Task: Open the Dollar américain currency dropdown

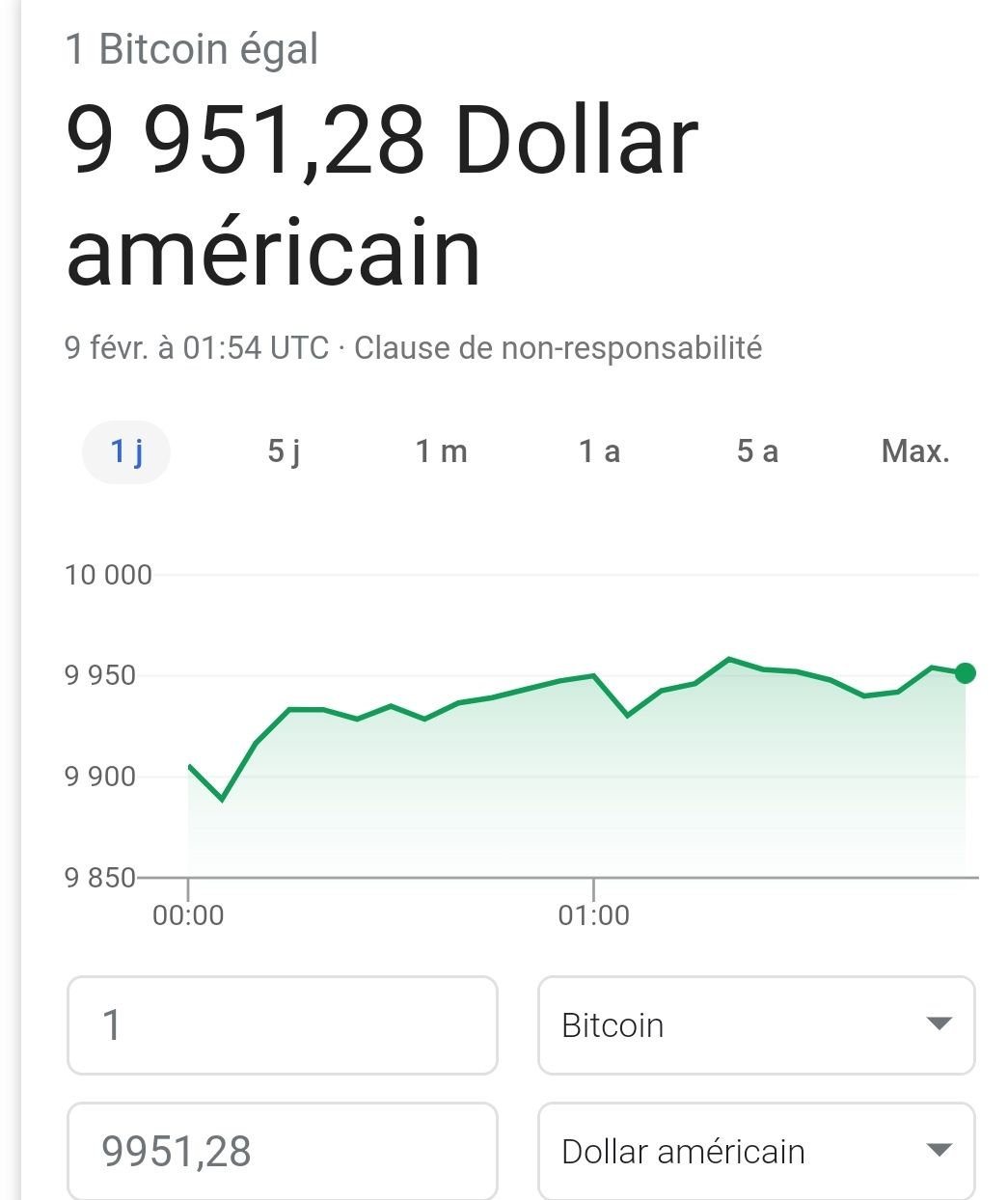Action: (756, 1151)
